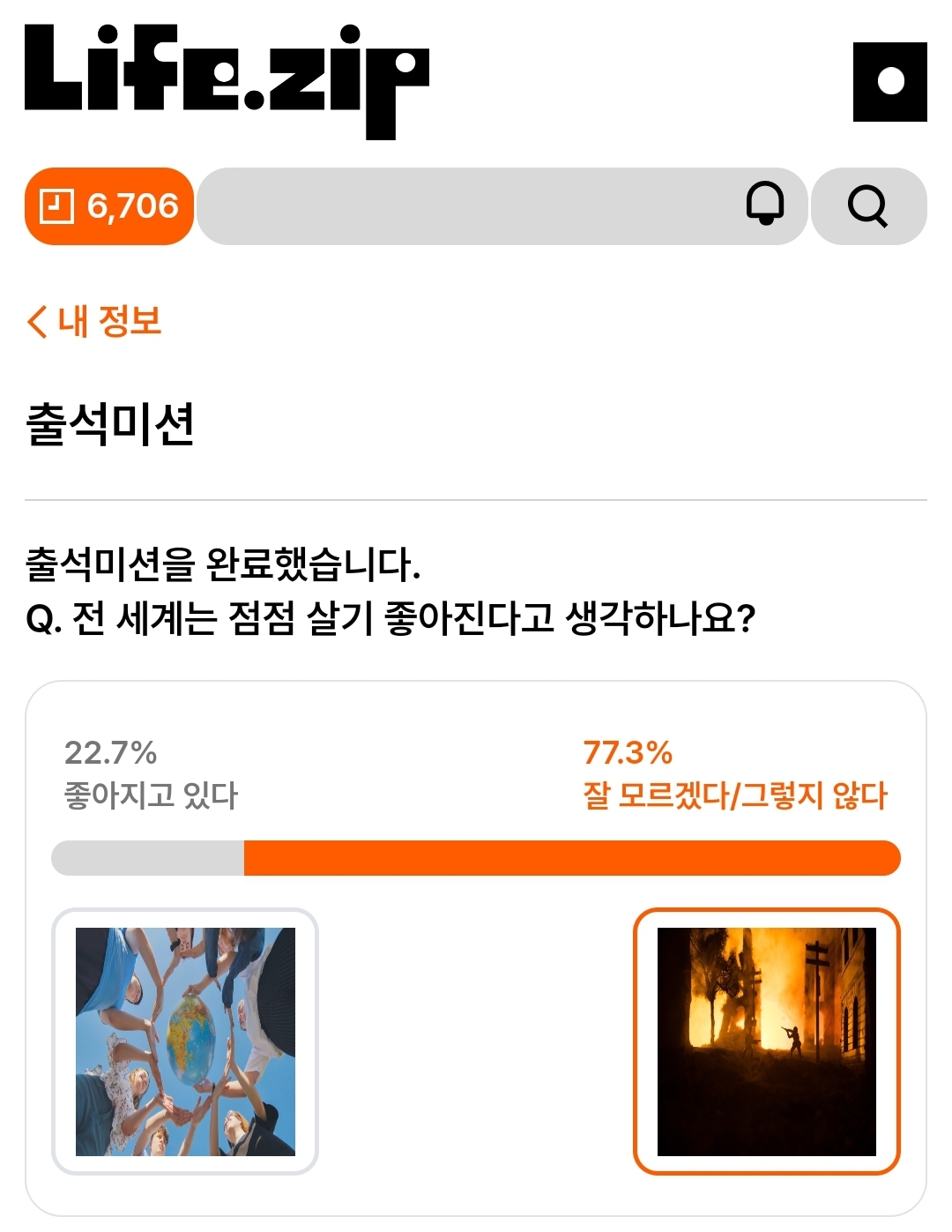Tap the Life.zip logo to go home
This screenshot has width=952, height=1232.
coord(227,81)
